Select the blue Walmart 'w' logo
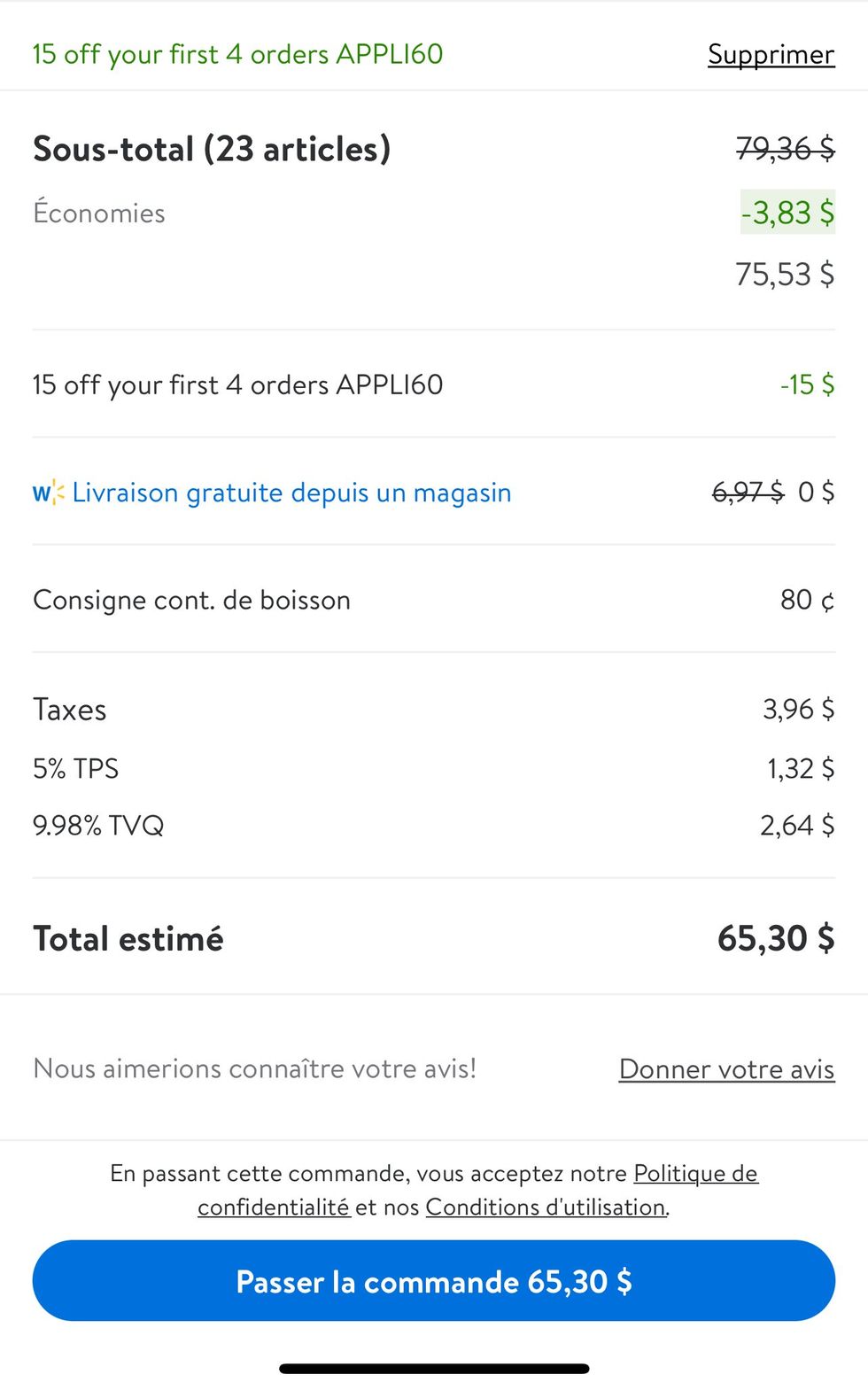 click(40, 493)
